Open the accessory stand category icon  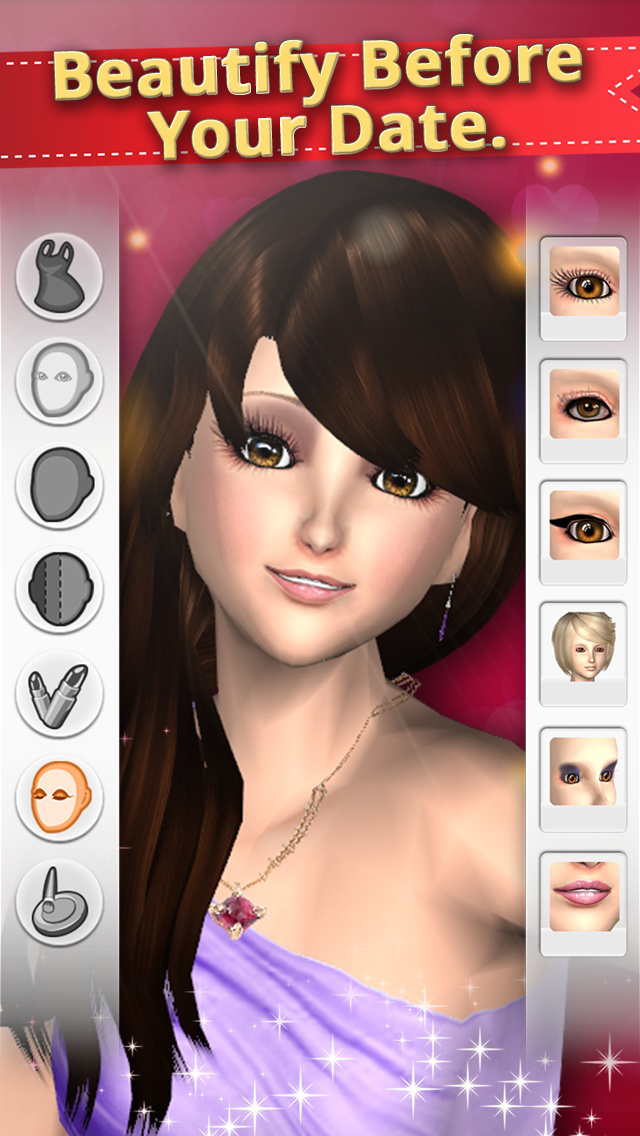coord(59,903)
